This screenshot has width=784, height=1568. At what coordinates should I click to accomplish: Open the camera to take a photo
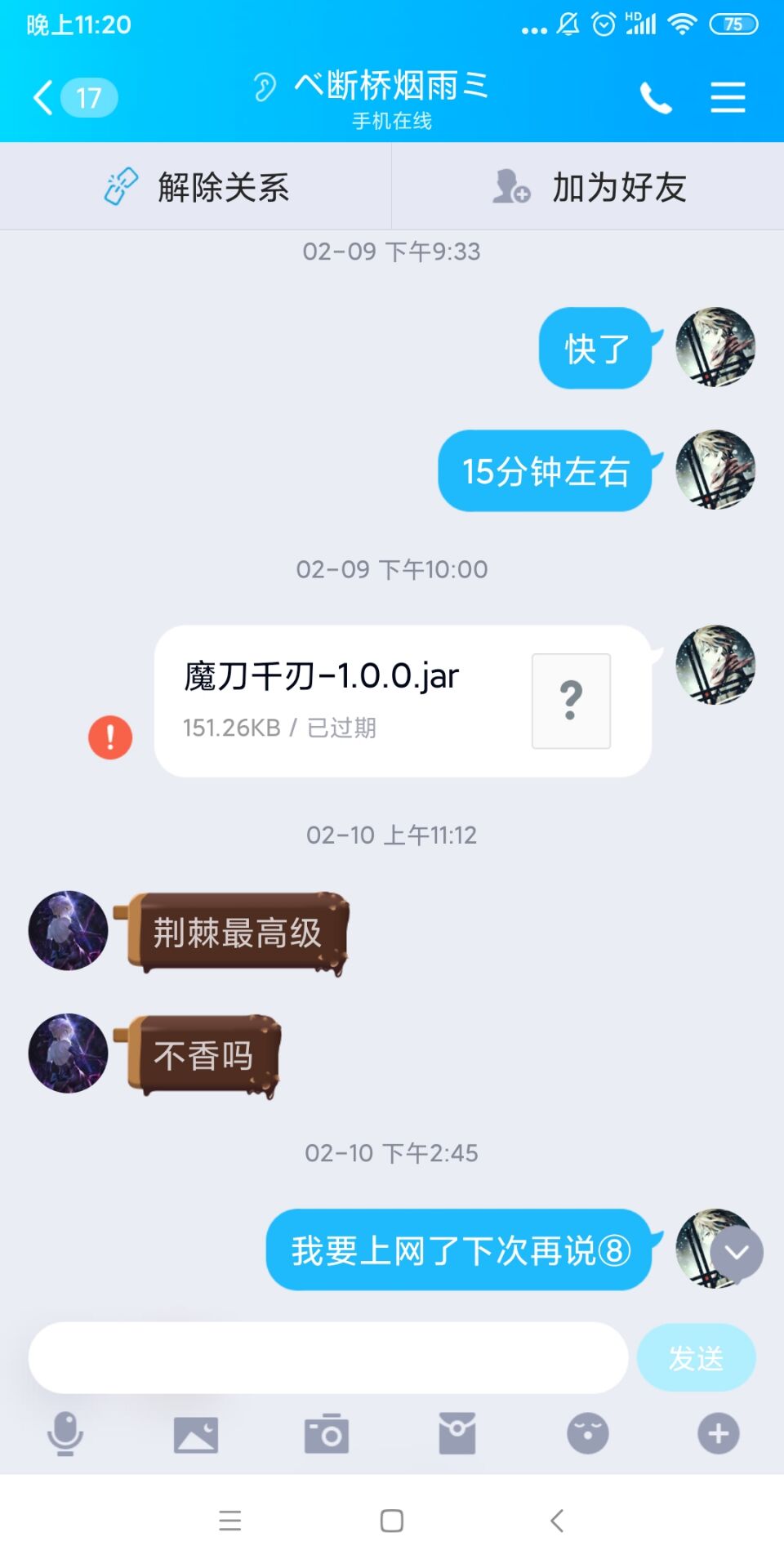click(327, 1434)
